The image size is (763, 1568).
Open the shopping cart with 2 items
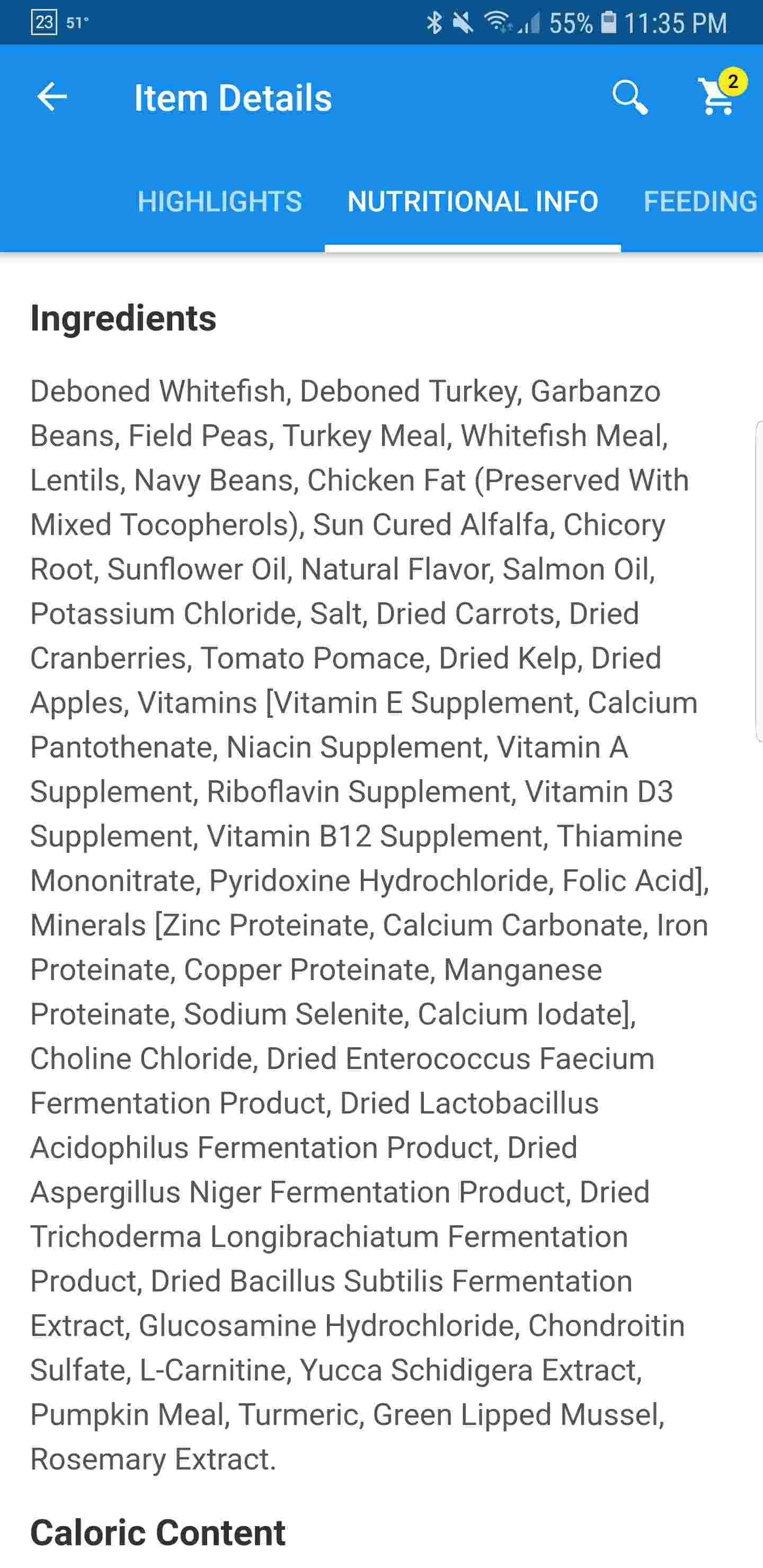pyautogui.click(x=718, y=96)
